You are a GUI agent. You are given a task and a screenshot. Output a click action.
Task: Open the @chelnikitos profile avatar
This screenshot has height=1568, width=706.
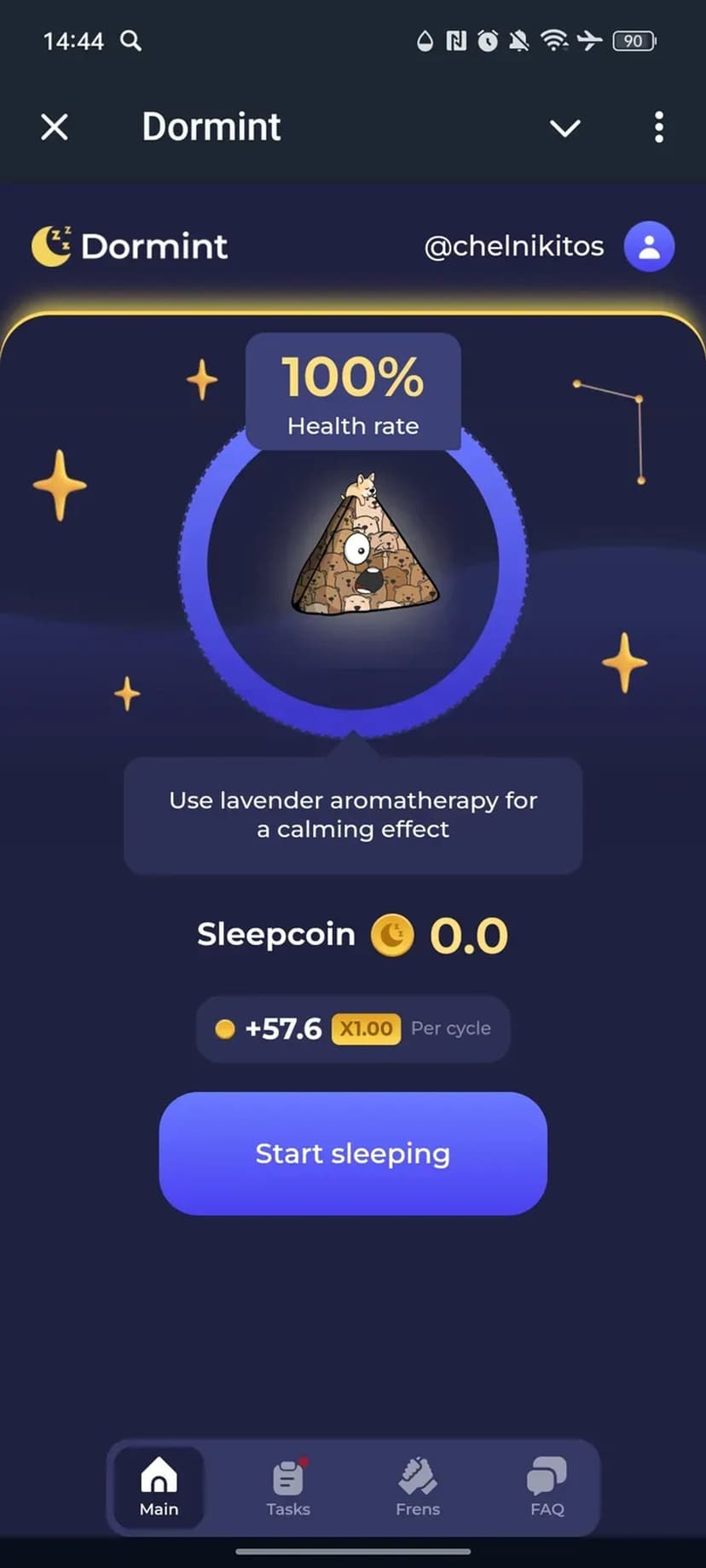(649, 247)
